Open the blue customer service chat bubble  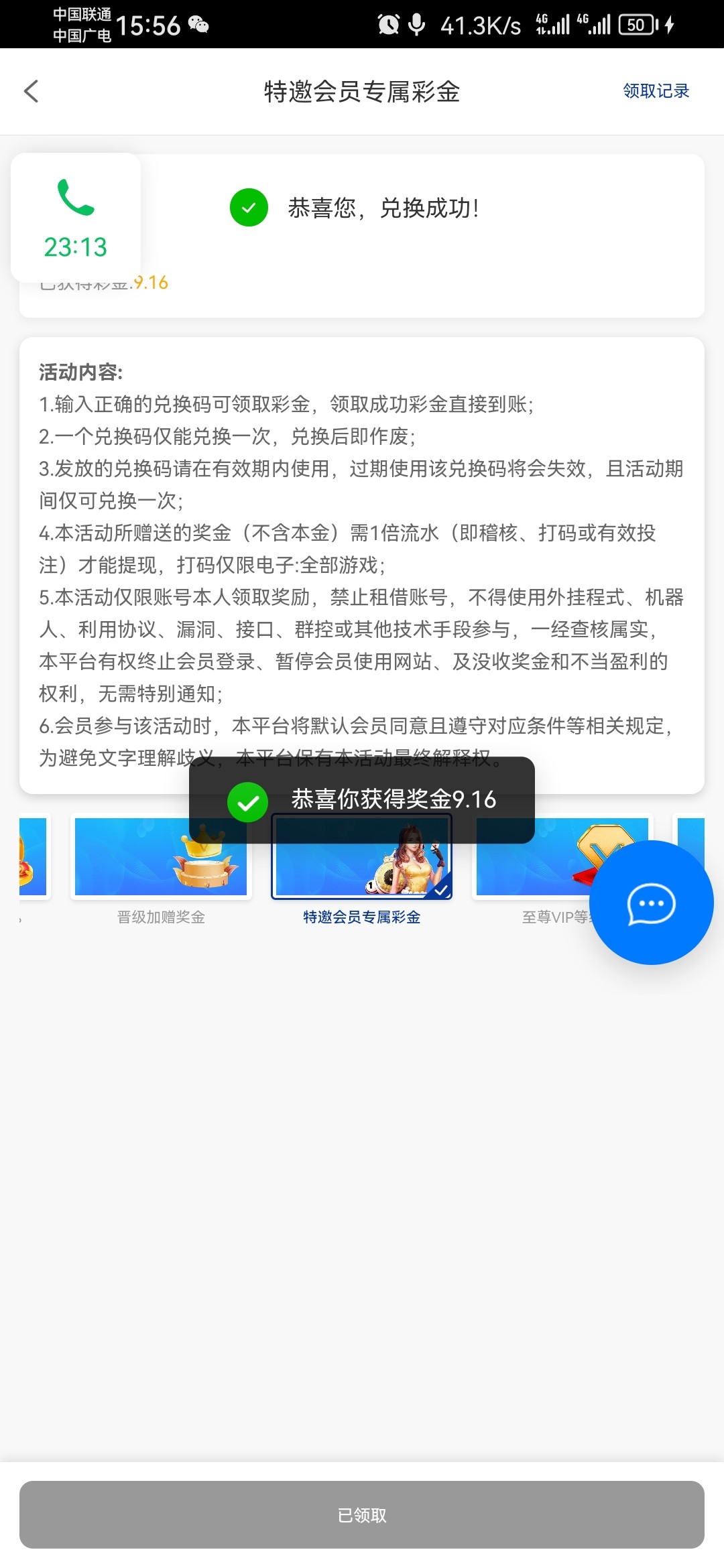651,903
